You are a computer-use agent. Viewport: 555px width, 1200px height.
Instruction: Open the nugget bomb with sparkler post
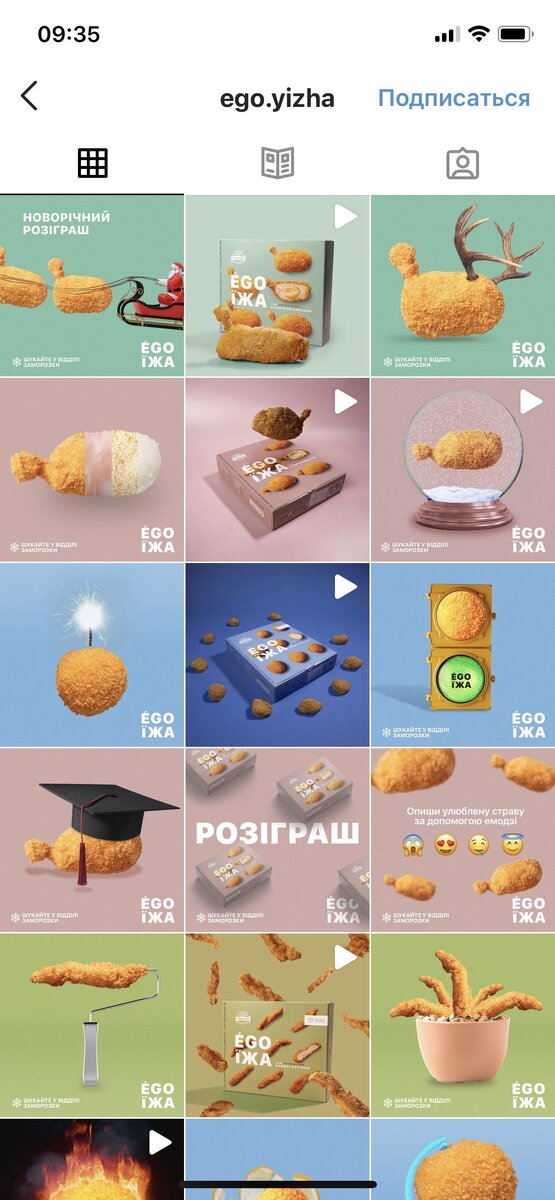click(x=92, y=655)
